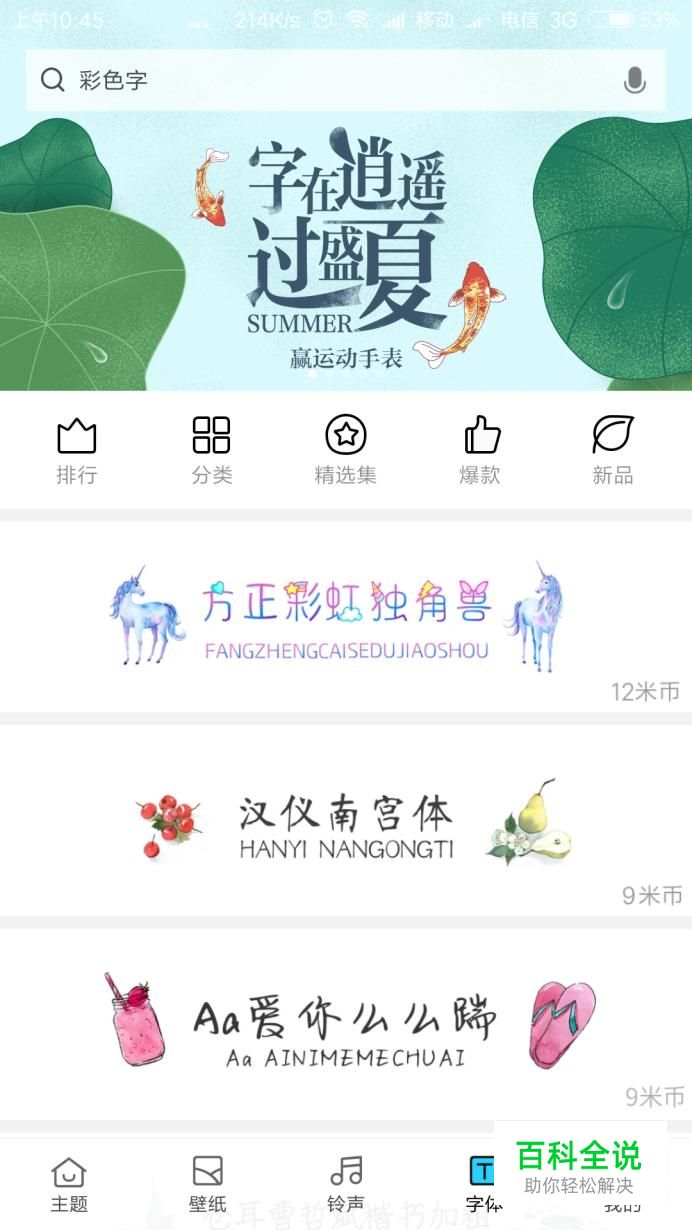Open 新品 new arrivals
The width and height of the screenshot is (692, 1230).
[x=612, y=450]
